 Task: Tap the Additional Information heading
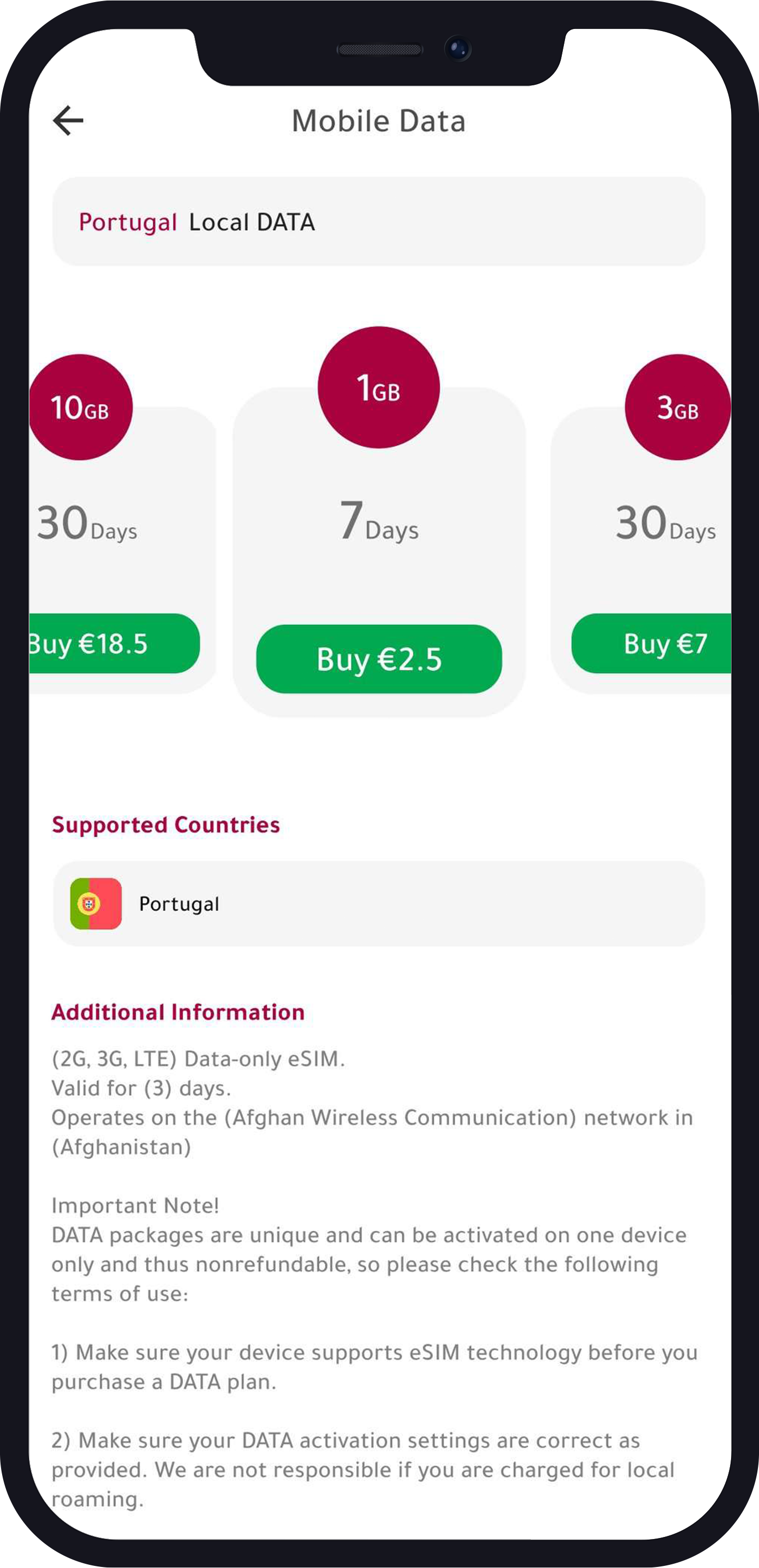pyautogui.click(x=177, y=1012)
